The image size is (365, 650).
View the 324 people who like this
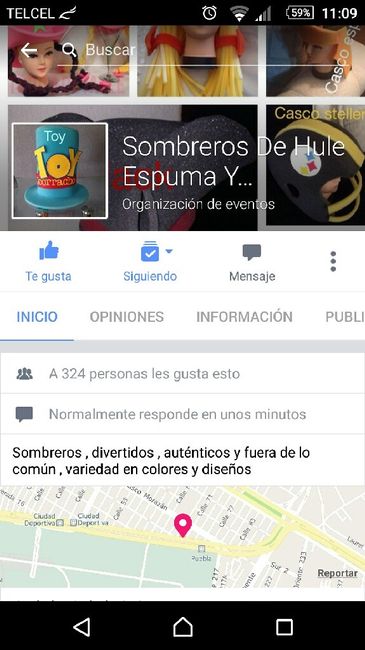pyautogui.click(x=182, y=374)
